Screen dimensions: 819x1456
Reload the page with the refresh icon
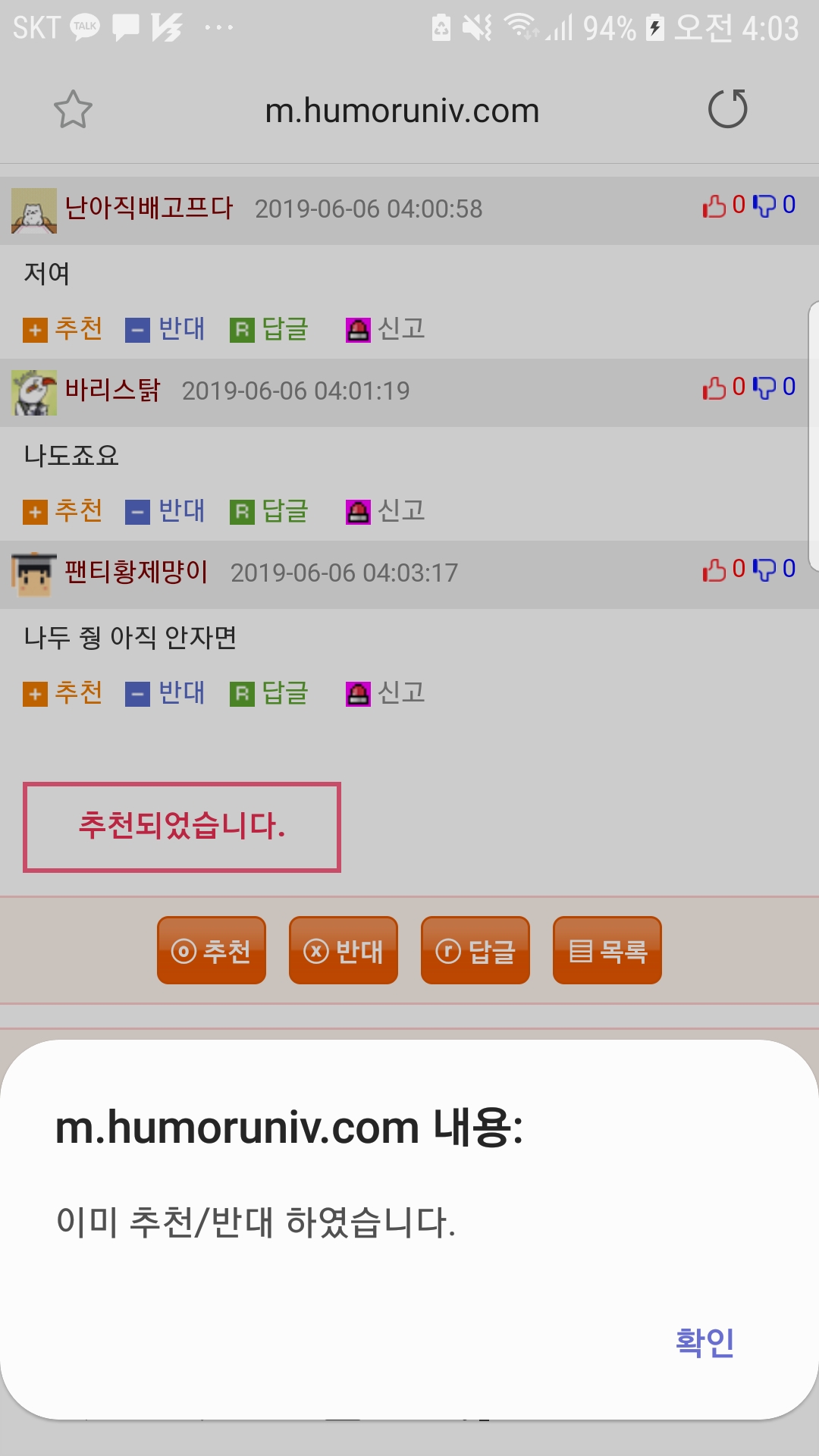[x=727, y=109]
